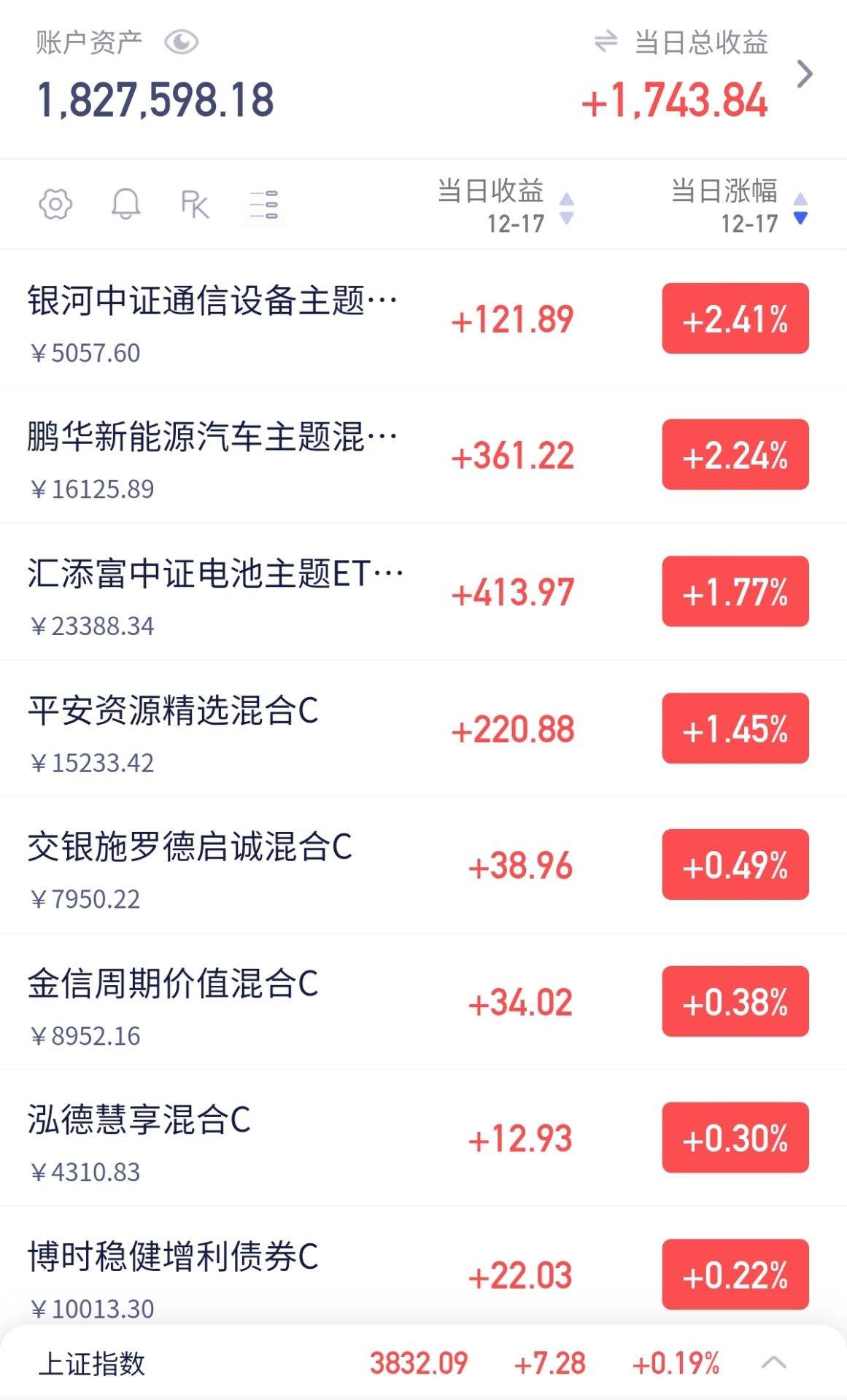Open the notifications bell
This screenshot has width=847, height=1400.
click(125, 204)
